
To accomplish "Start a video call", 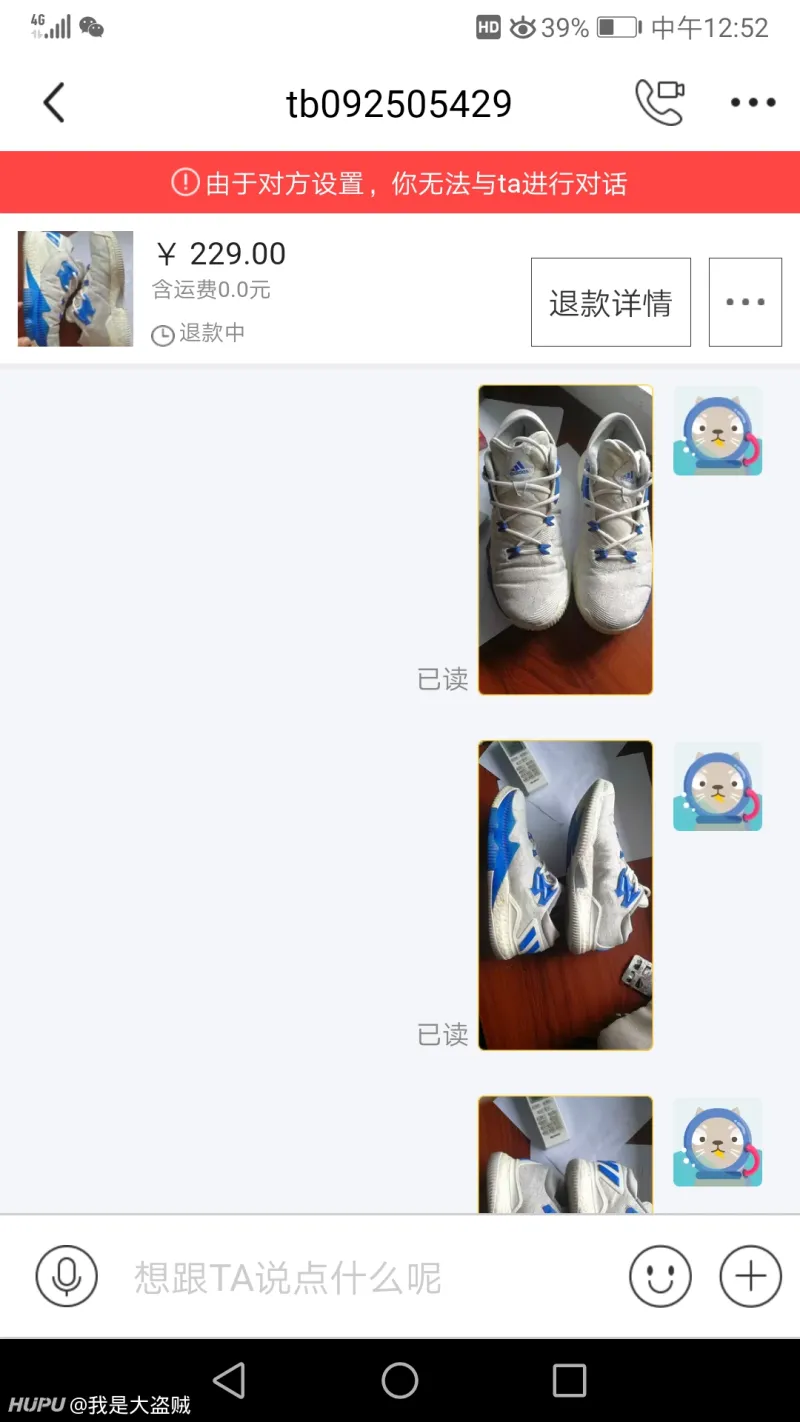I will pyautogui.click(x=660, y=102).
